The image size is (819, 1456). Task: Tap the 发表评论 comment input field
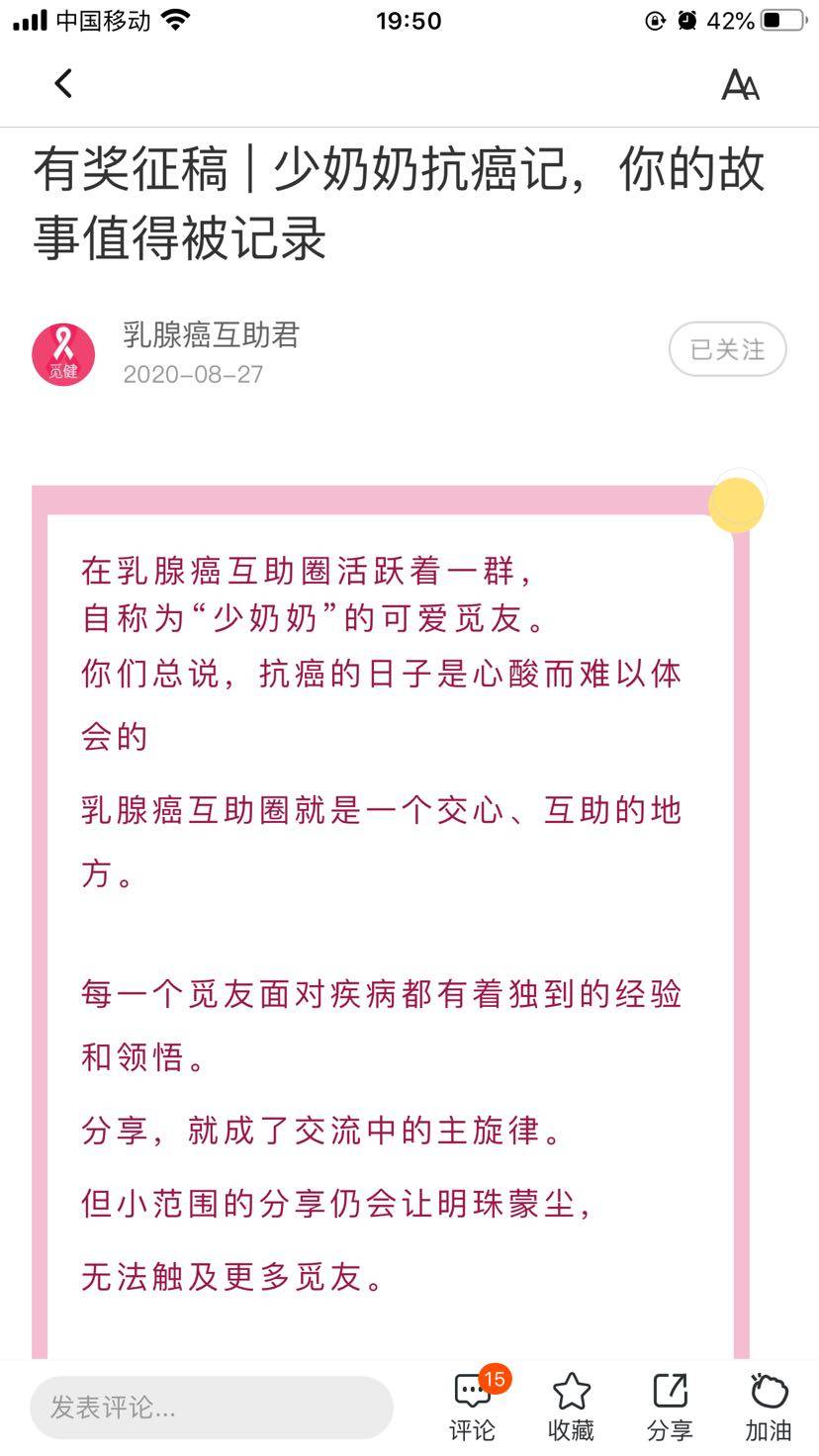[211, 1407]
